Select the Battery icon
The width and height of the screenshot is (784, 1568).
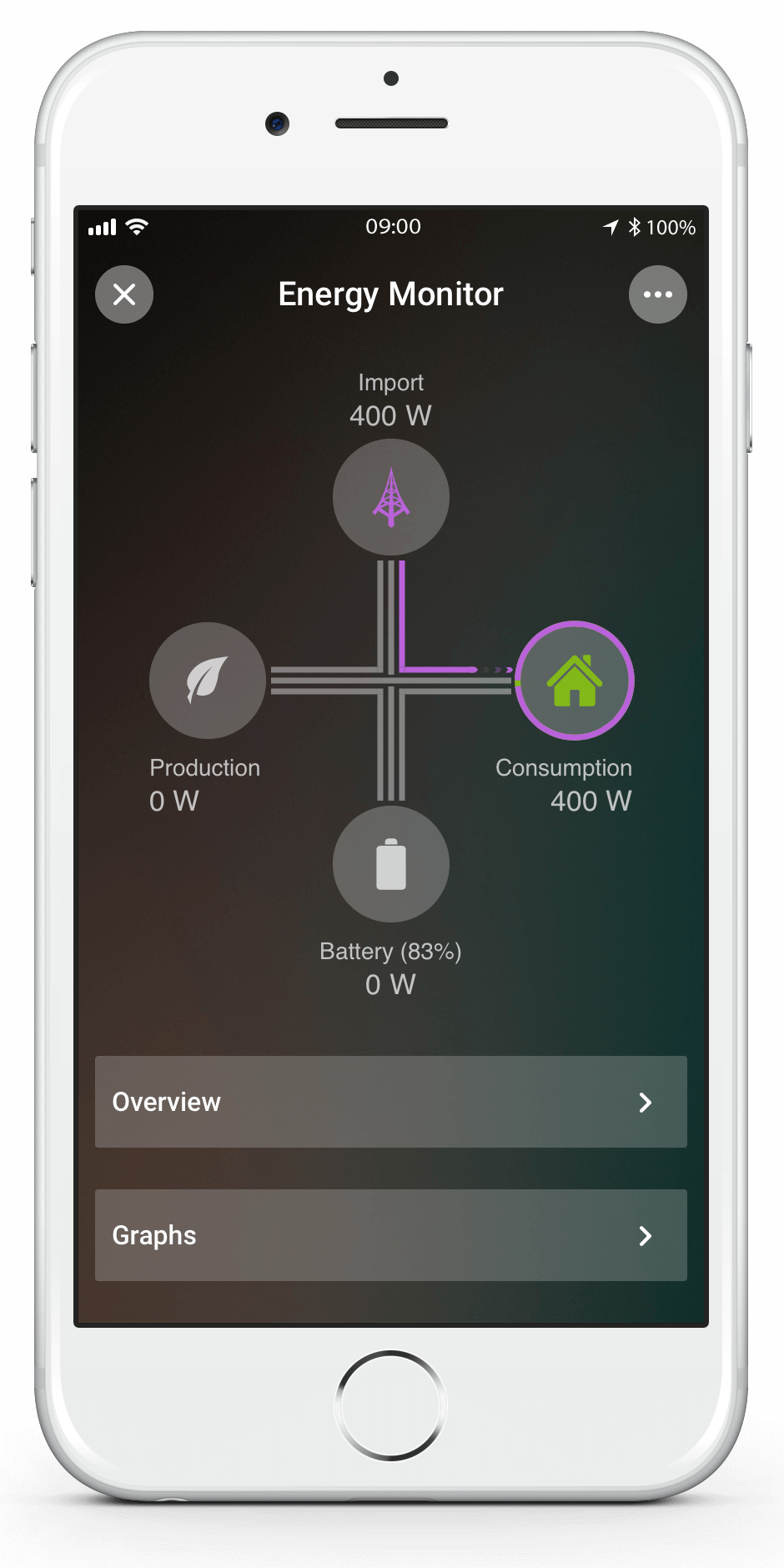pyautogui.click(x=391, y=864)
